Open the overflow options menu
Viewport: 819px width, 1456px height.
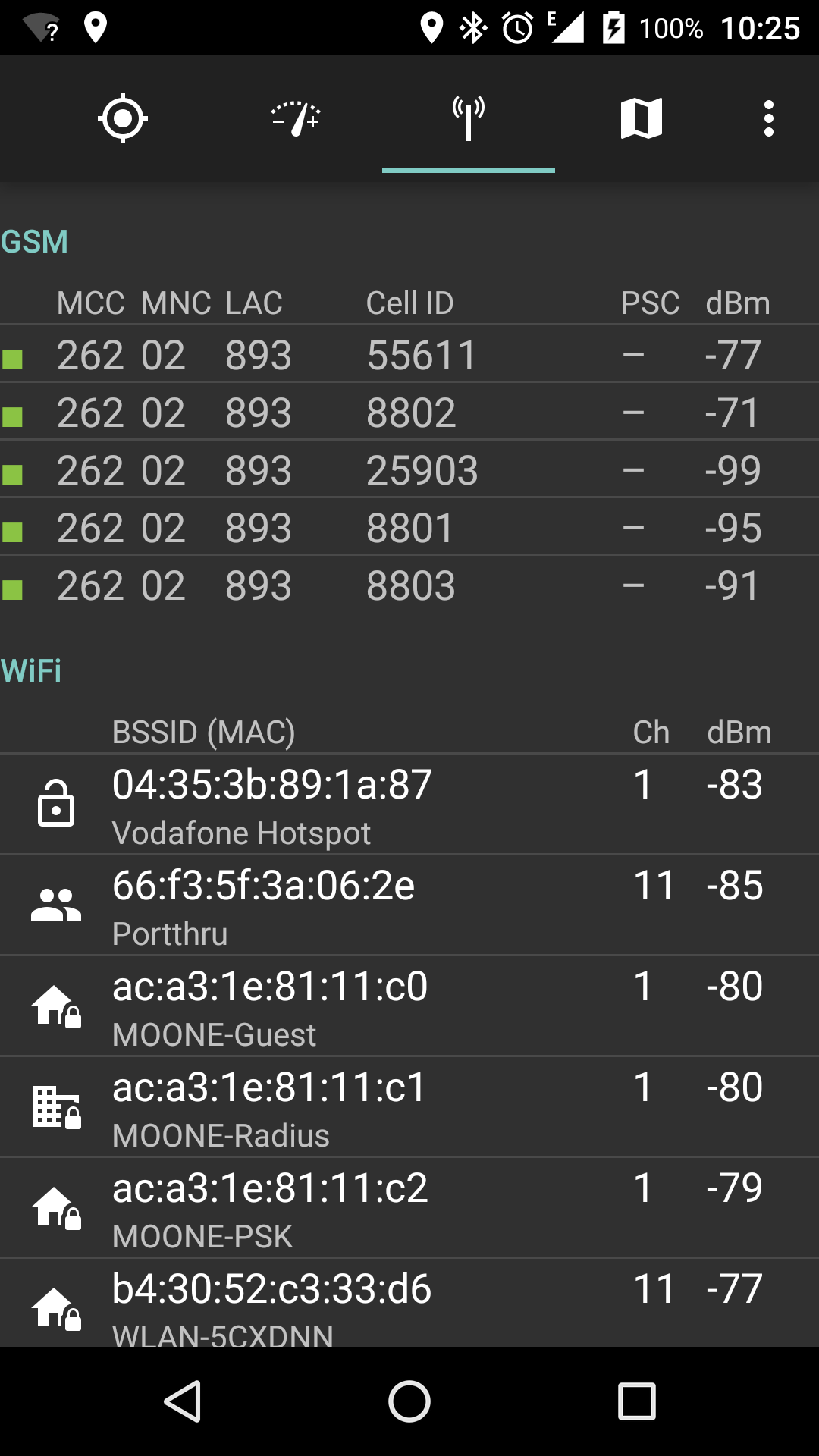pos(768,118)
